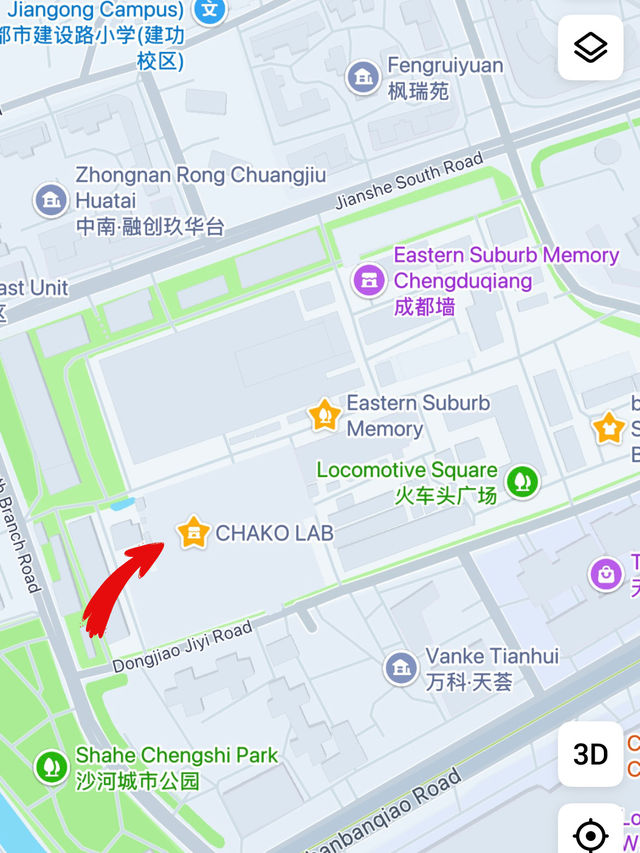This screenshot has width=640, height=853.
Task: Open Zhongnan Rong Chuangjiu Huatai marker
Action: pos(51,200)
